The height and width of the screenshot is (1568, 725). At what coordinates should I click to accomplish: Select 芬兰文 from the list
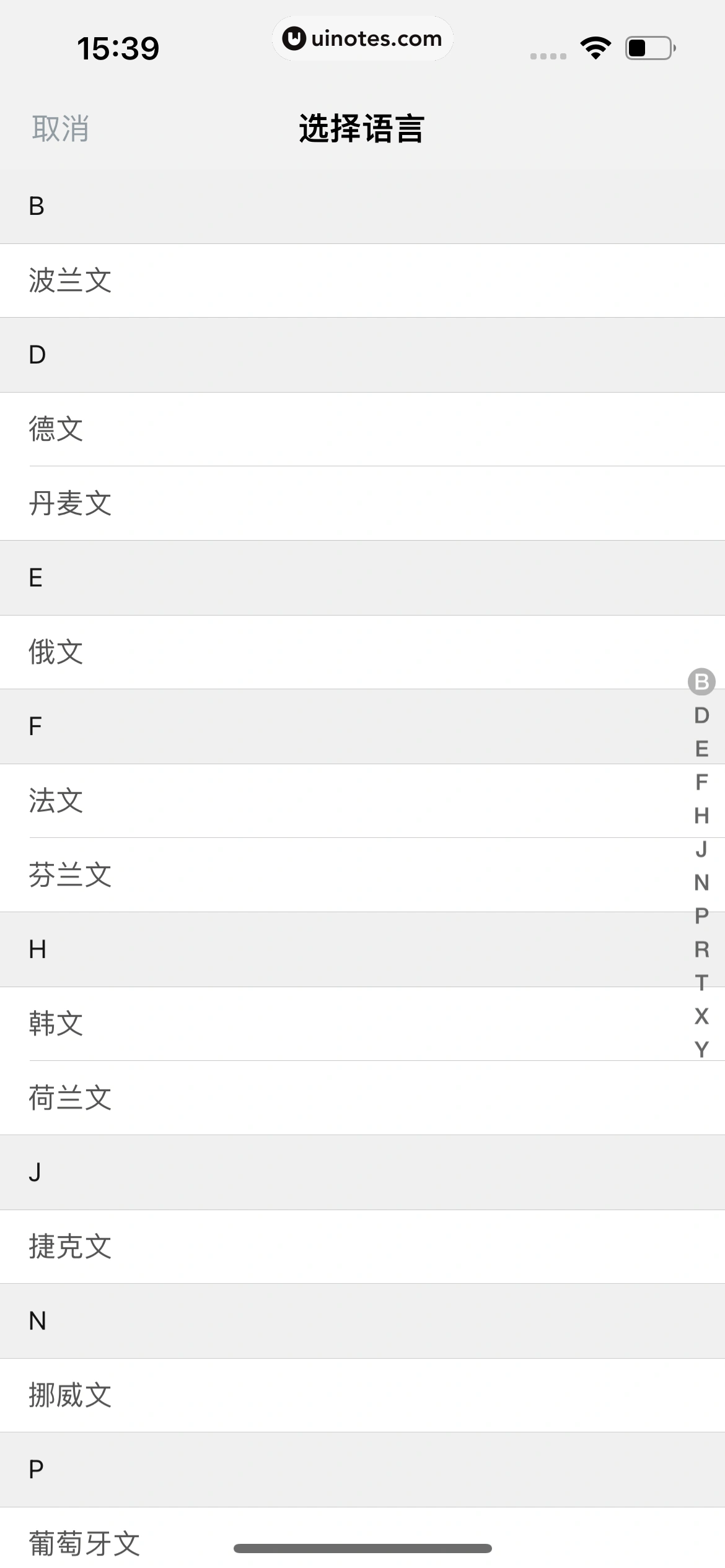click(x=70, y=875)
